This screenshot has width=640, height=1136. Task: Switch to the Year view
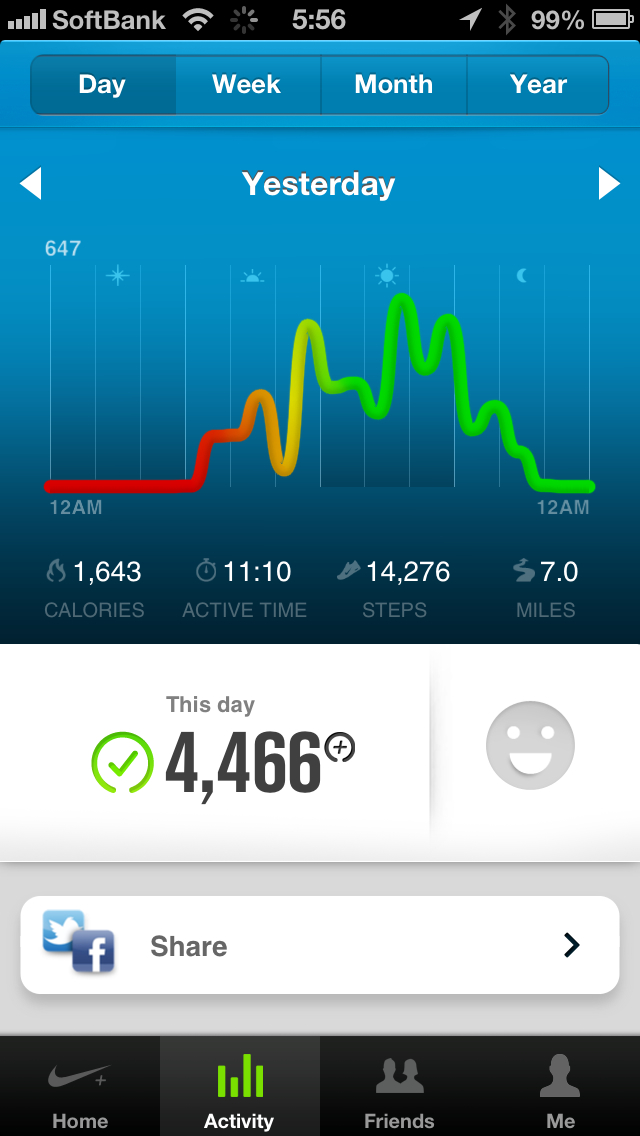(x=538, y=85)
